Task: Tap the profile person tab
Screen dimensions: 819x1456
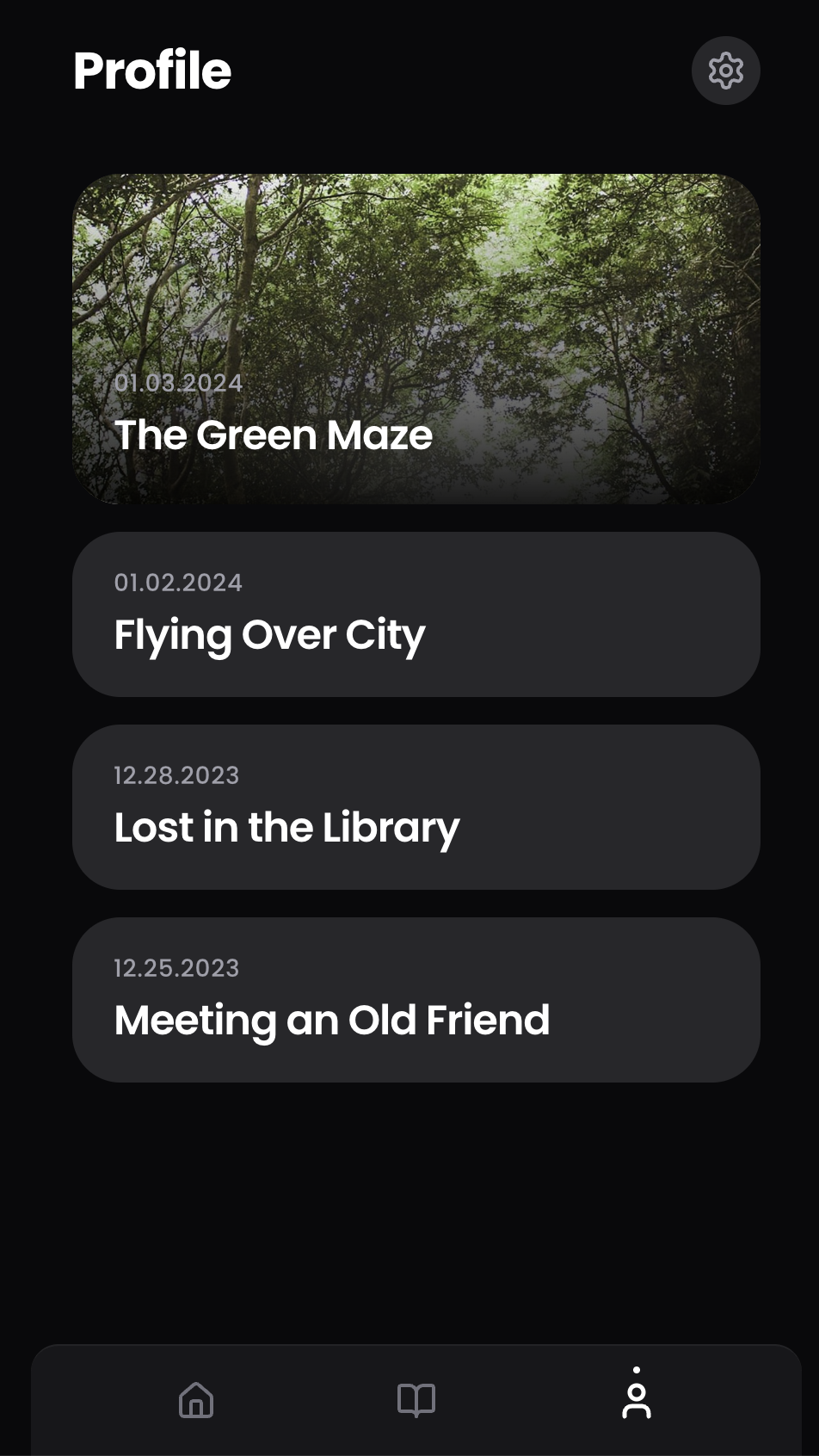Action: pyautogui.click(x=637, y=1400)
